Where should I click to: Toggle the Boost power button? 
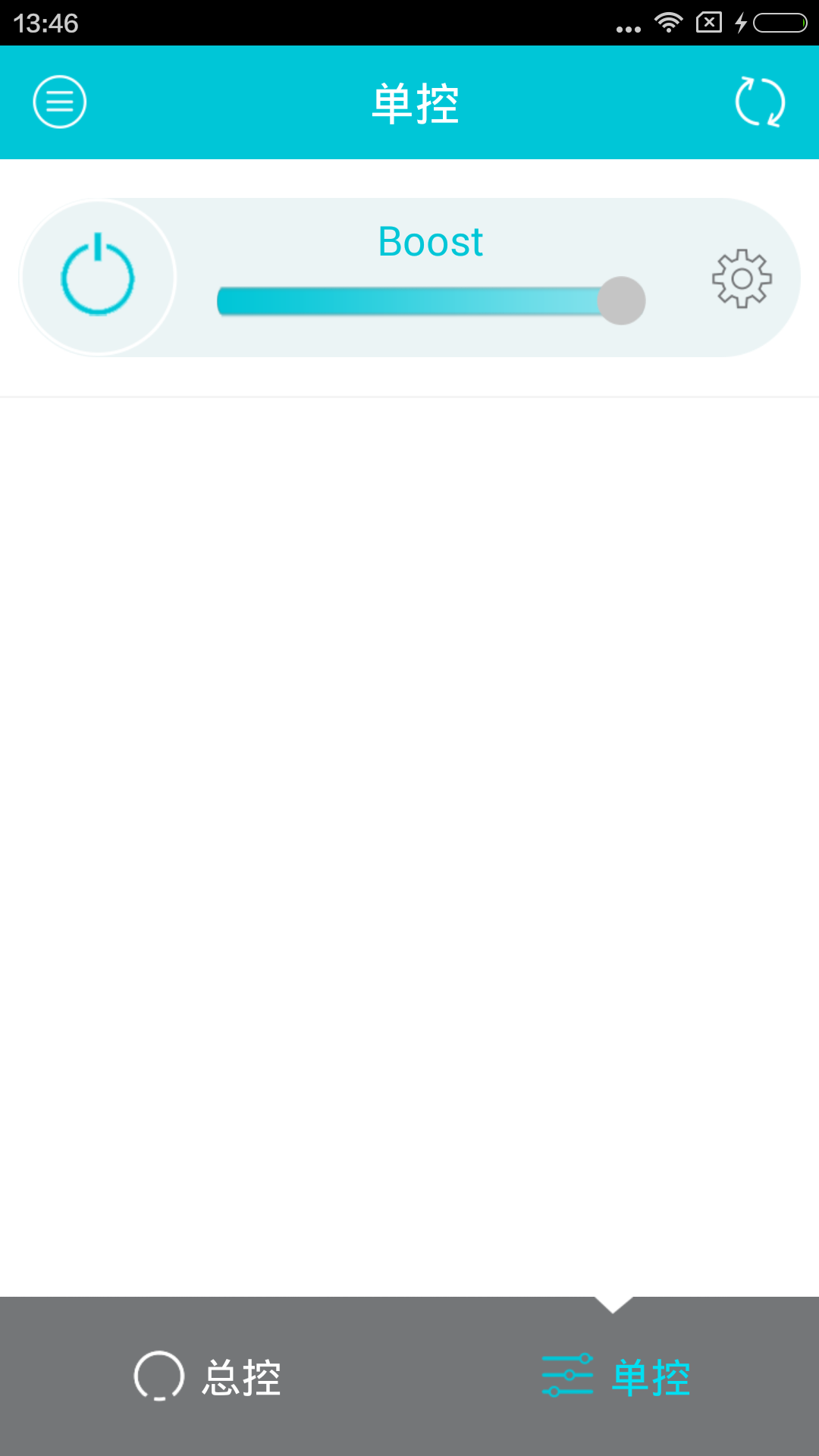click(x=98, y=278)
